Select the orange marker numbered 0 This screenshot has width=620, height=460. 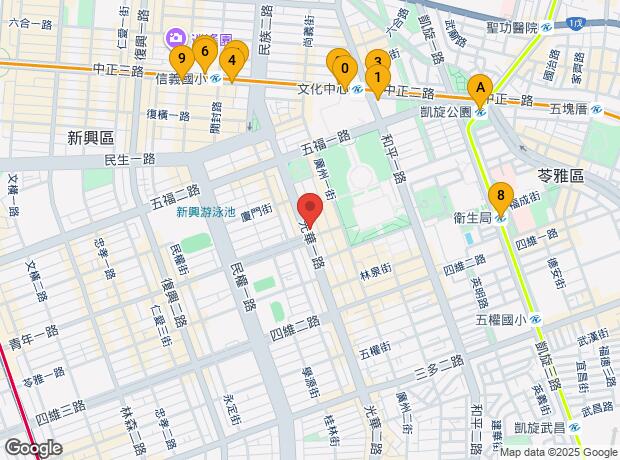(x=345, y=69)
